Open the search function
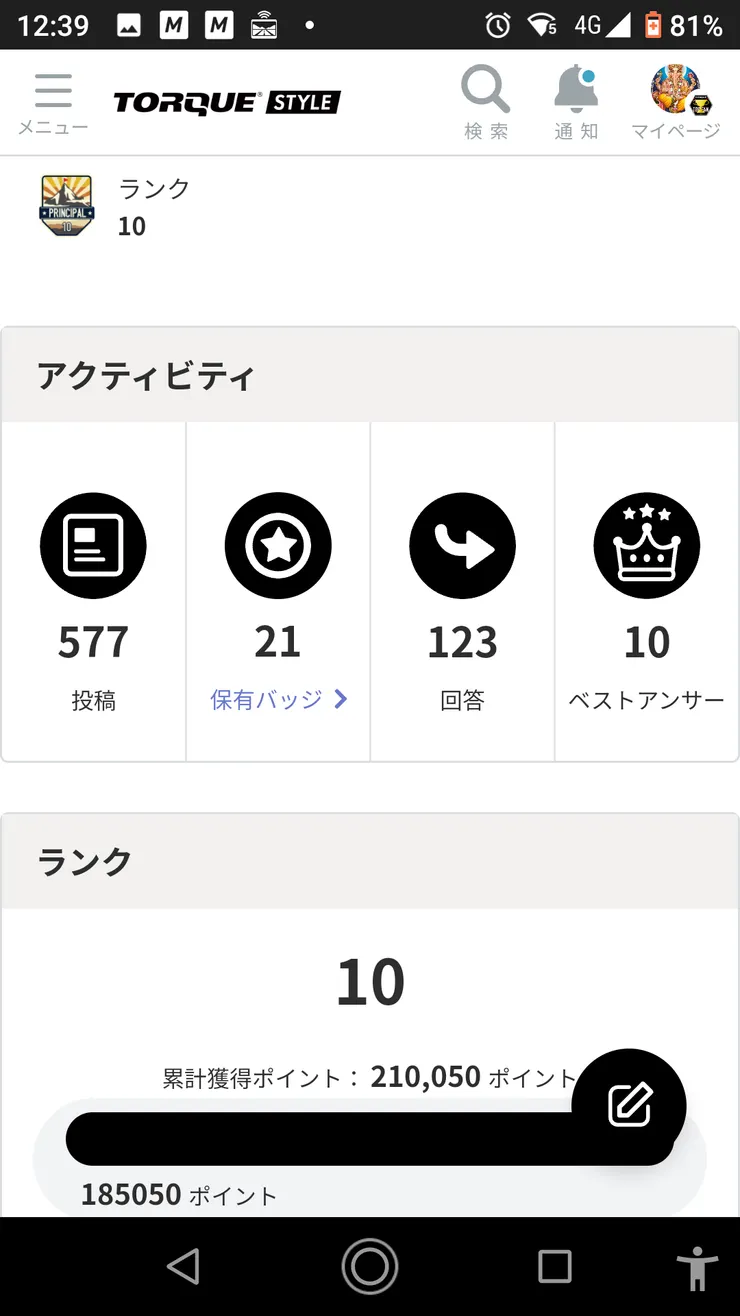Image resolution: width=740 pixels, height=1316 pixels. [485, 90]
